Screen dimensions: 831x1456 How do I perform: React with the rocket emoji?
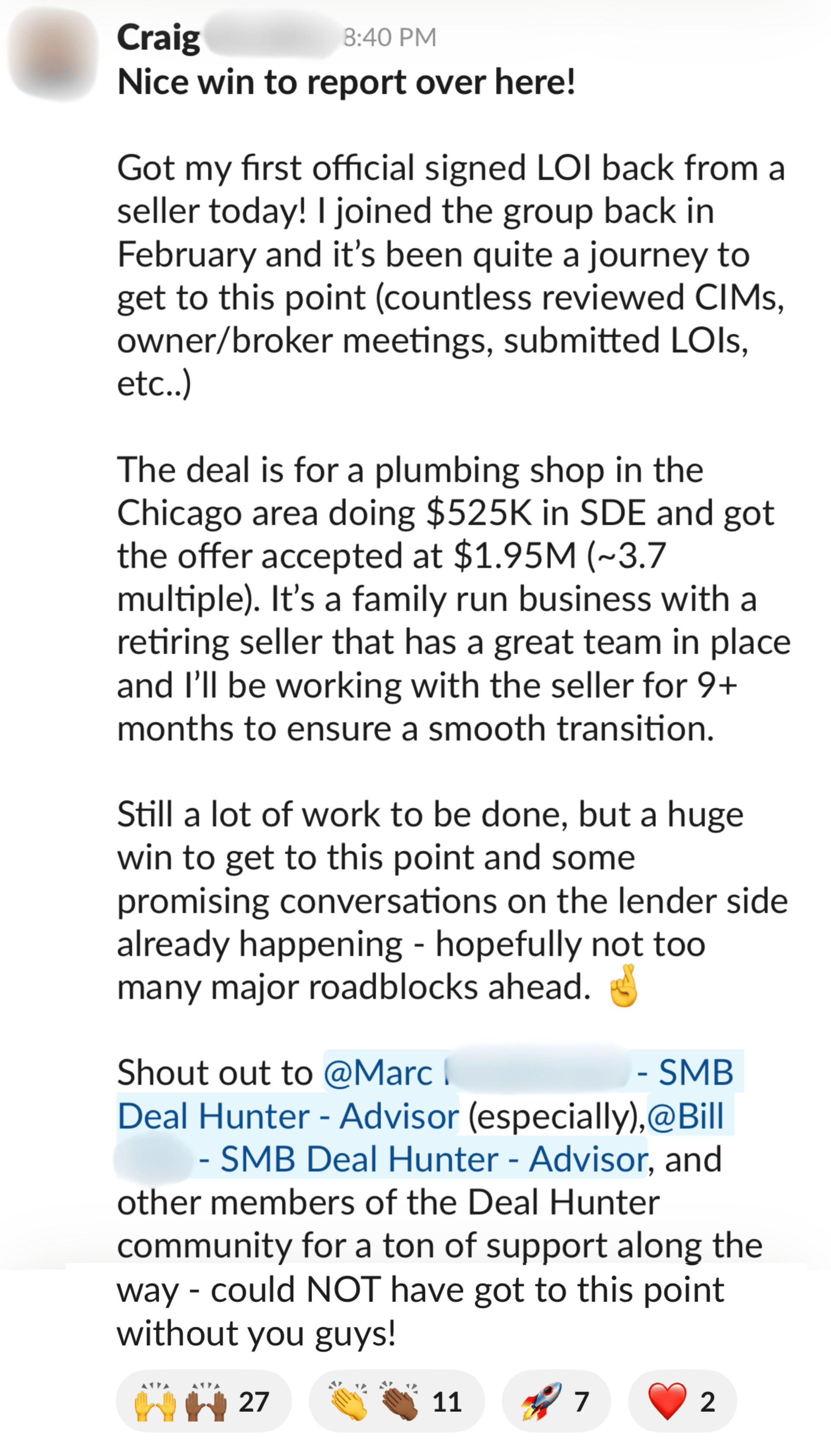pyautogui.click(x=556, y=1401)
